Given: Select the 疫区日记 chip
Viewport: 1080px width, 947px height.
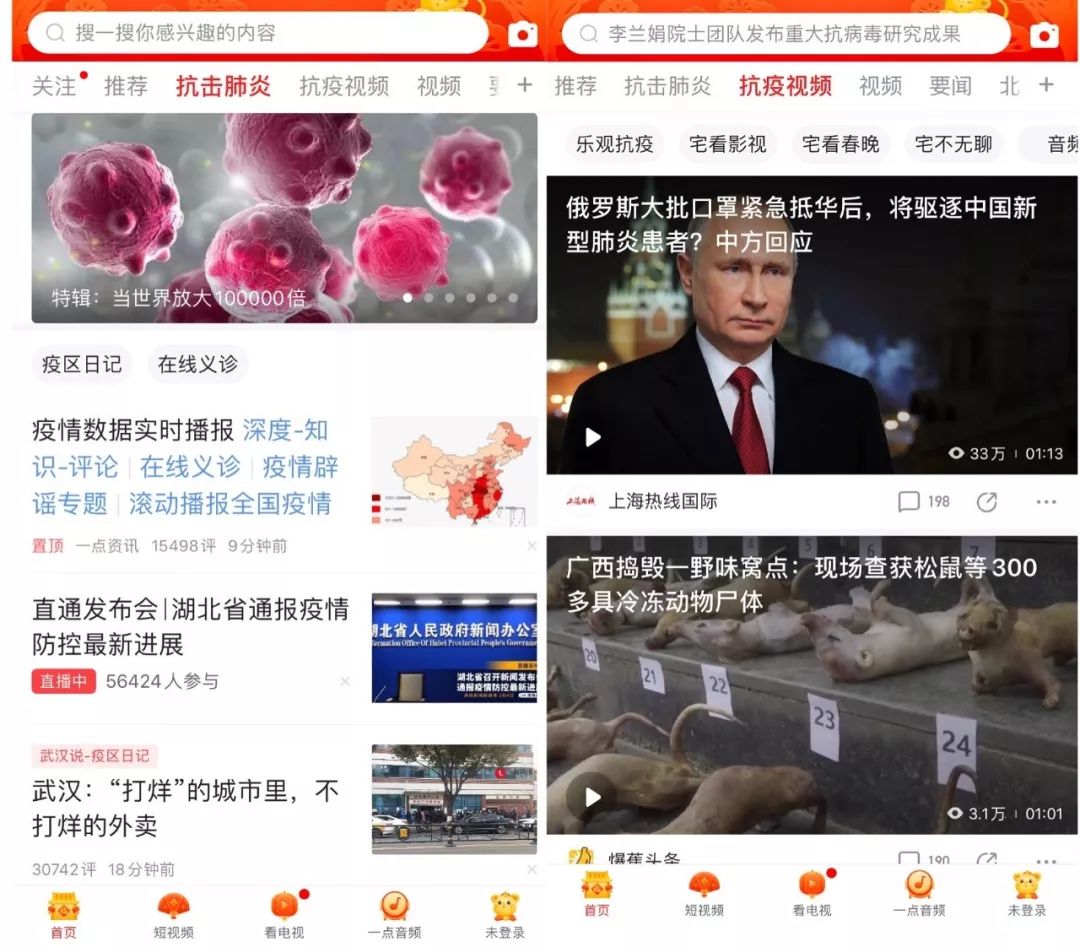Looking at the screenshot, I should (81, 364).
